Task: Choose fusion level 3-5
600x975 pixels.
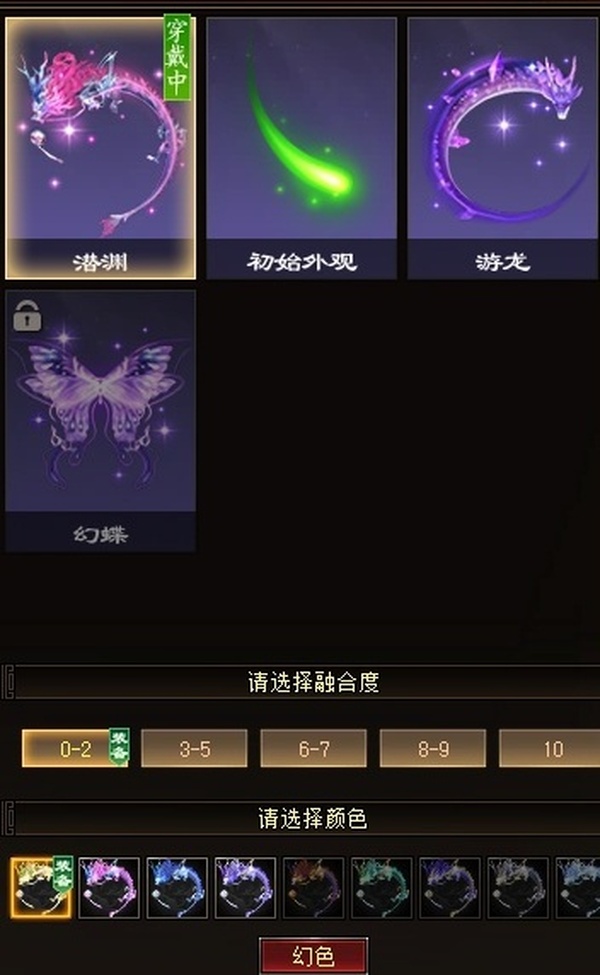Action: click(194, 749)
